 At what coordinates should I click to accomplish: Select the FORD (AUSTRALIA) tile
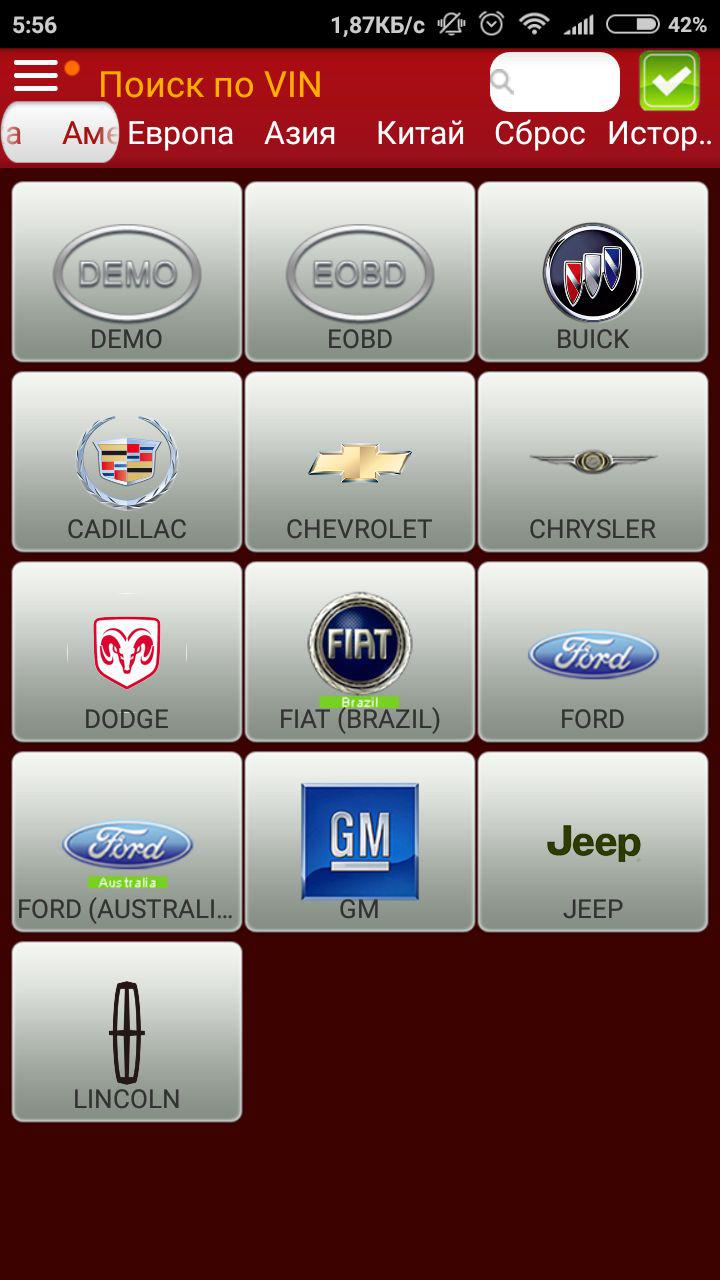click(127, 841)
